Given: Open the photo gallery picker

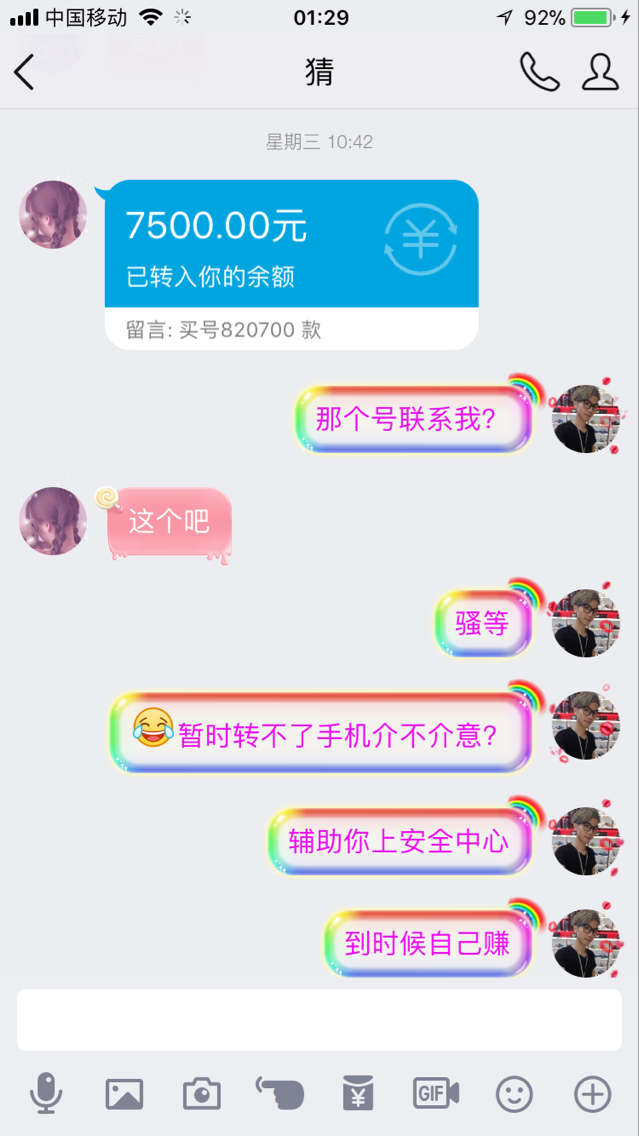Looking at the screenshot, I should [x=124, y=1094].
